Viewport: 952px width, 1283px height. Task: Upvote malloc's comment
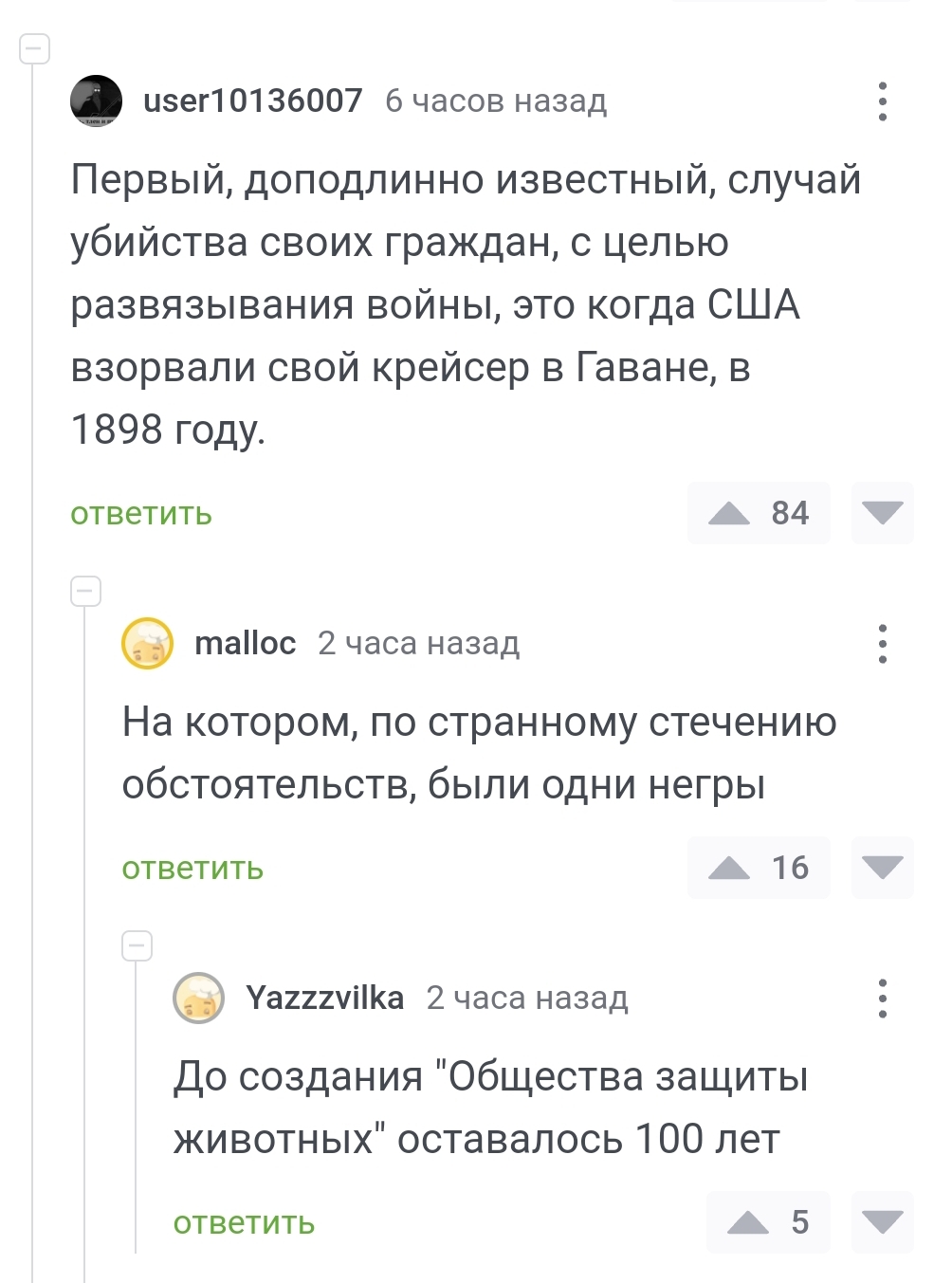[729, 868]
